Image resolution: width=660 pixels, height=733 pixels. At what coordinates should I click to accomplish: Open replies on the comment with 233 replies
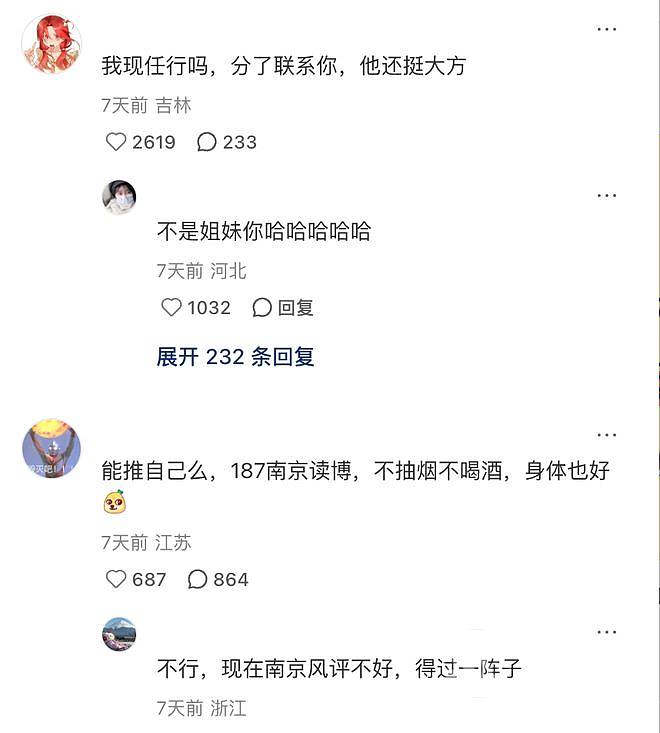(x=207, y=142)
